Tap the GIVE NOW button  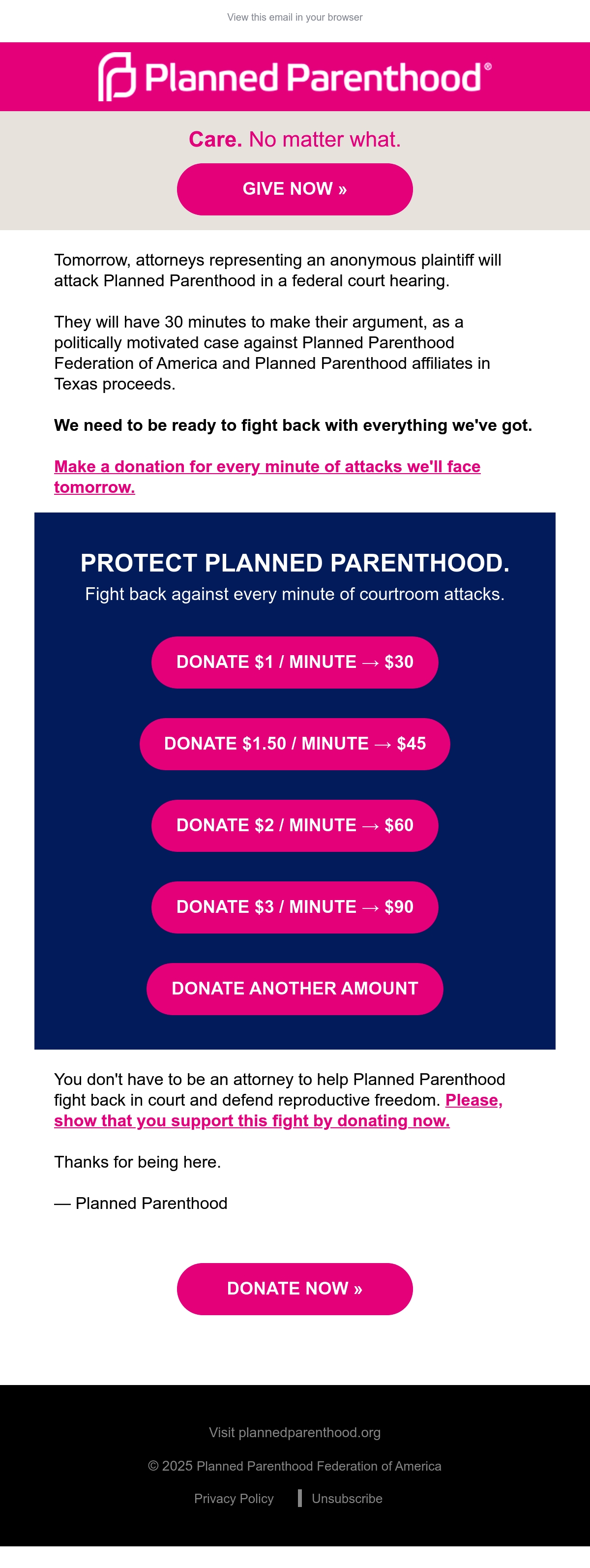point(295,189)
